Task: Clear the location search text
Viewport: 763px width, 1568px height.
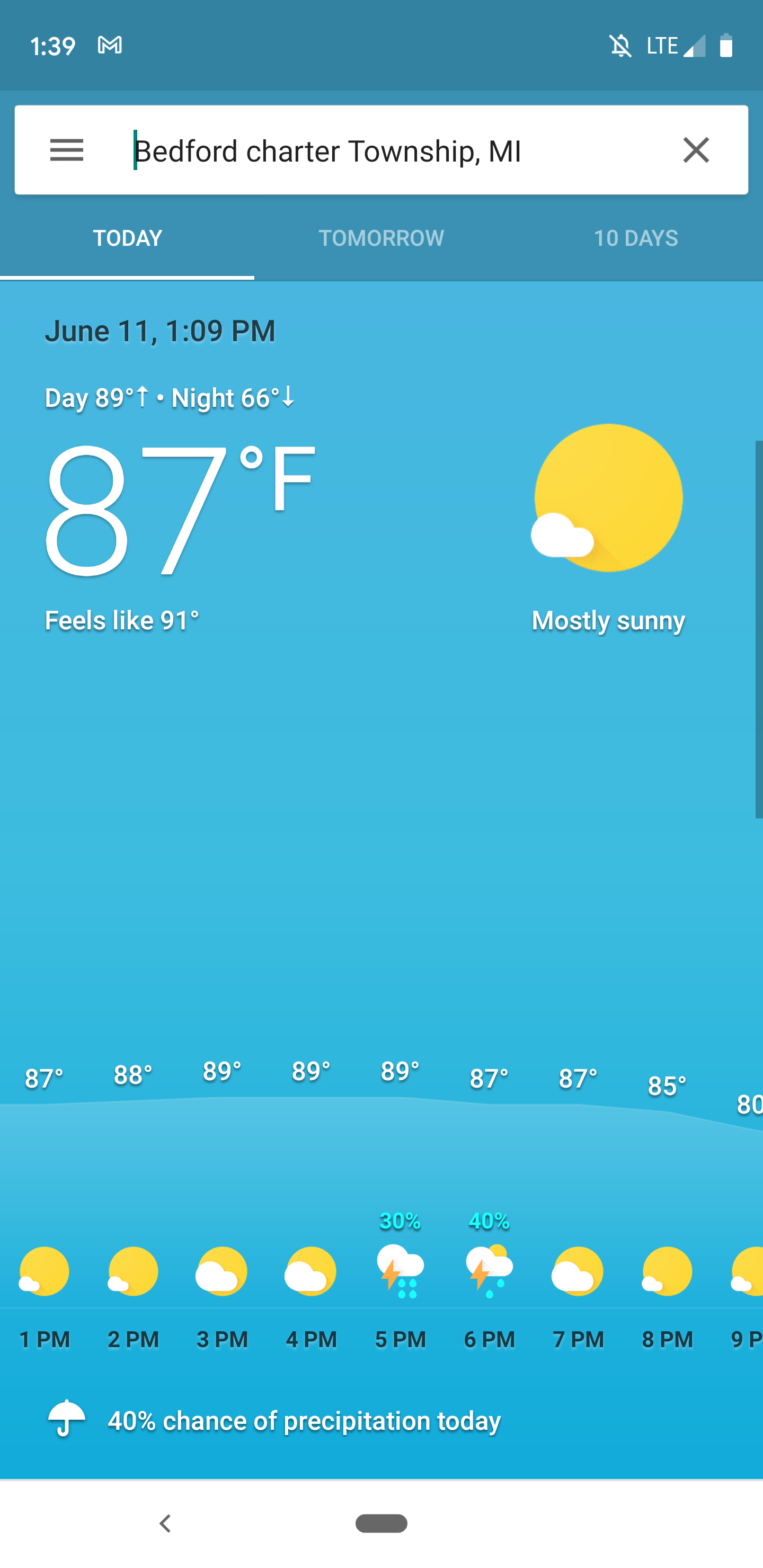Action: coord(696,150)
